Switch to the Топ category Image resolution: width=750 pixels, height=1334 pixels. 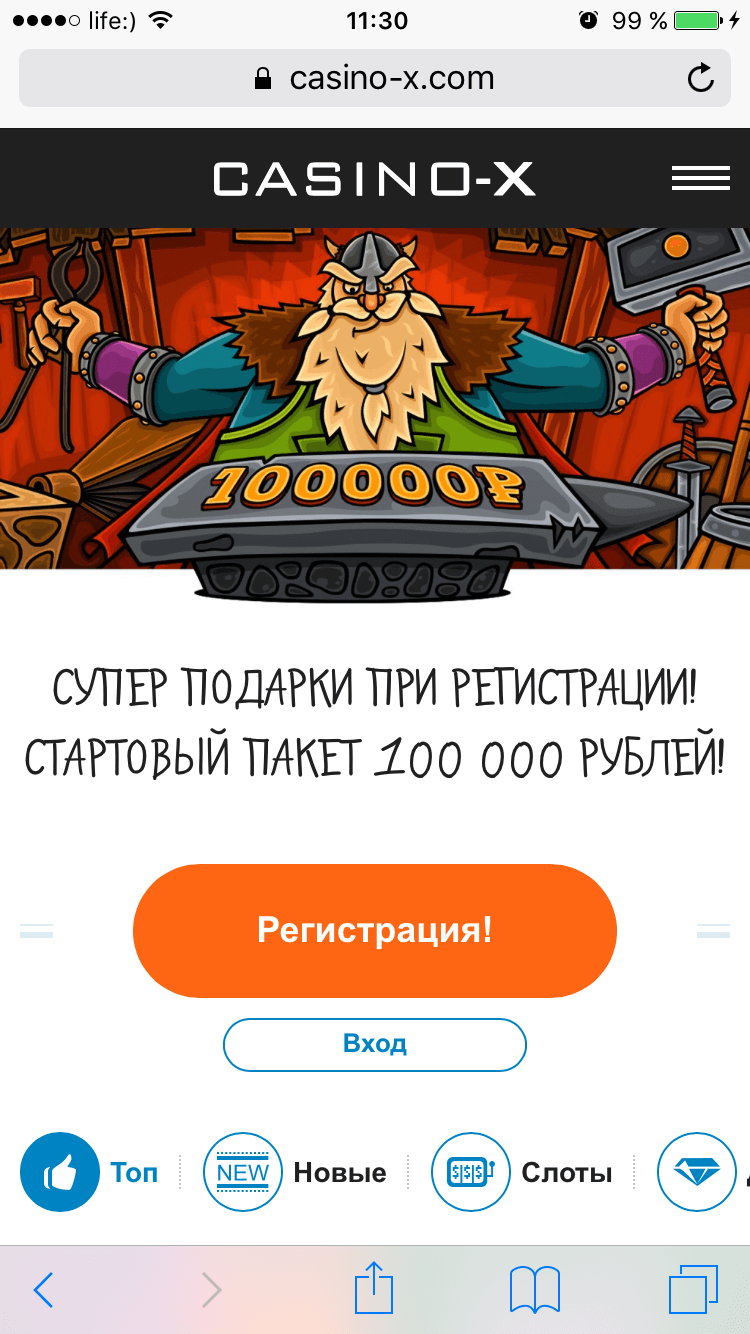coord(90,1172)
